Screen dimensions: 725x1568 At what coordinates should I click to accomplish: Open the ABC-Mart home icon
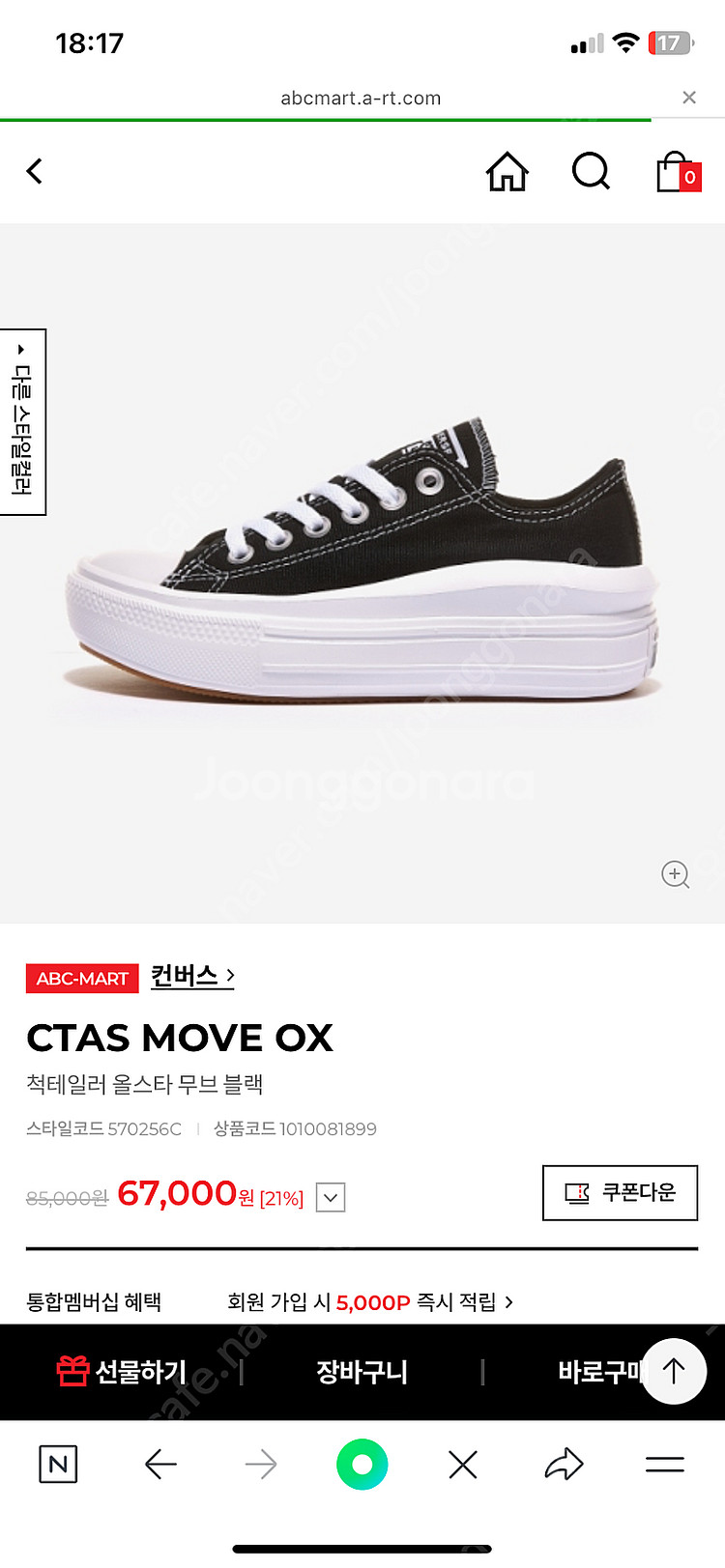(x=507, y=173)
